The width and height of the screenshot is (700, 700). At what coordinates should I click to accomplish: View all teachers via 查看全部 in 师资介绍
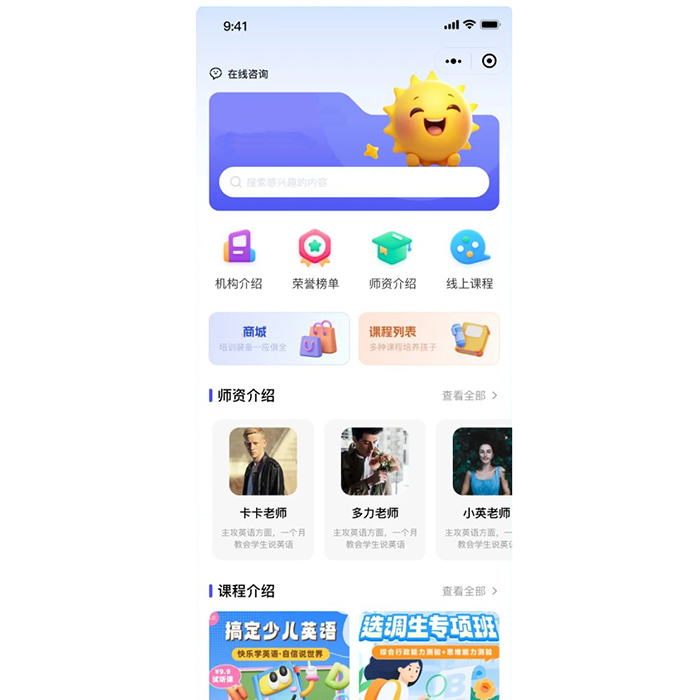(469, 396)
